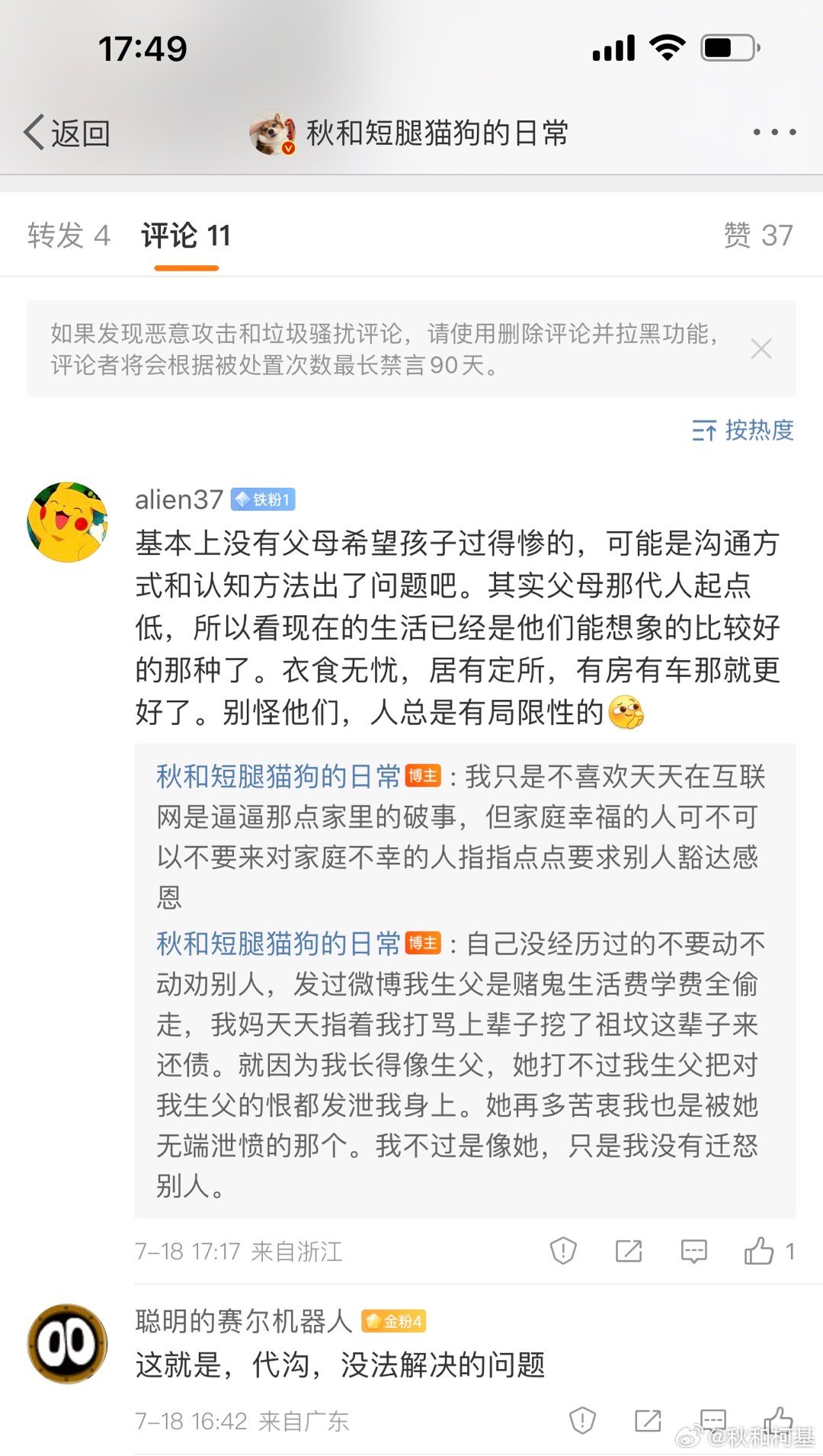Reply to alien37's comment
The image size is (823, 1456).
point(693,1251)
